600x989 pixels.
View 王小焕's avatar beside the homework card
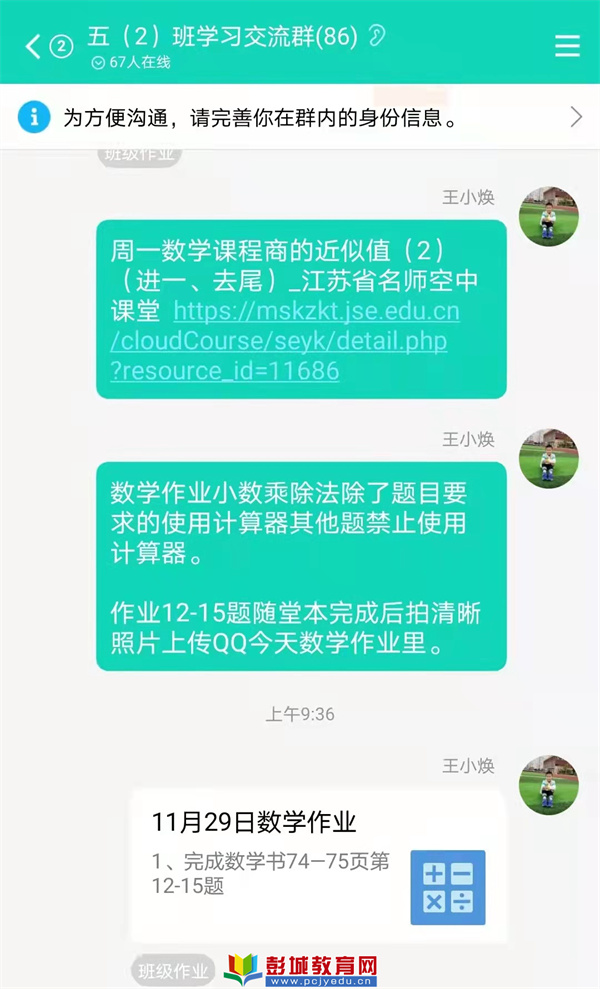(548, 785)
